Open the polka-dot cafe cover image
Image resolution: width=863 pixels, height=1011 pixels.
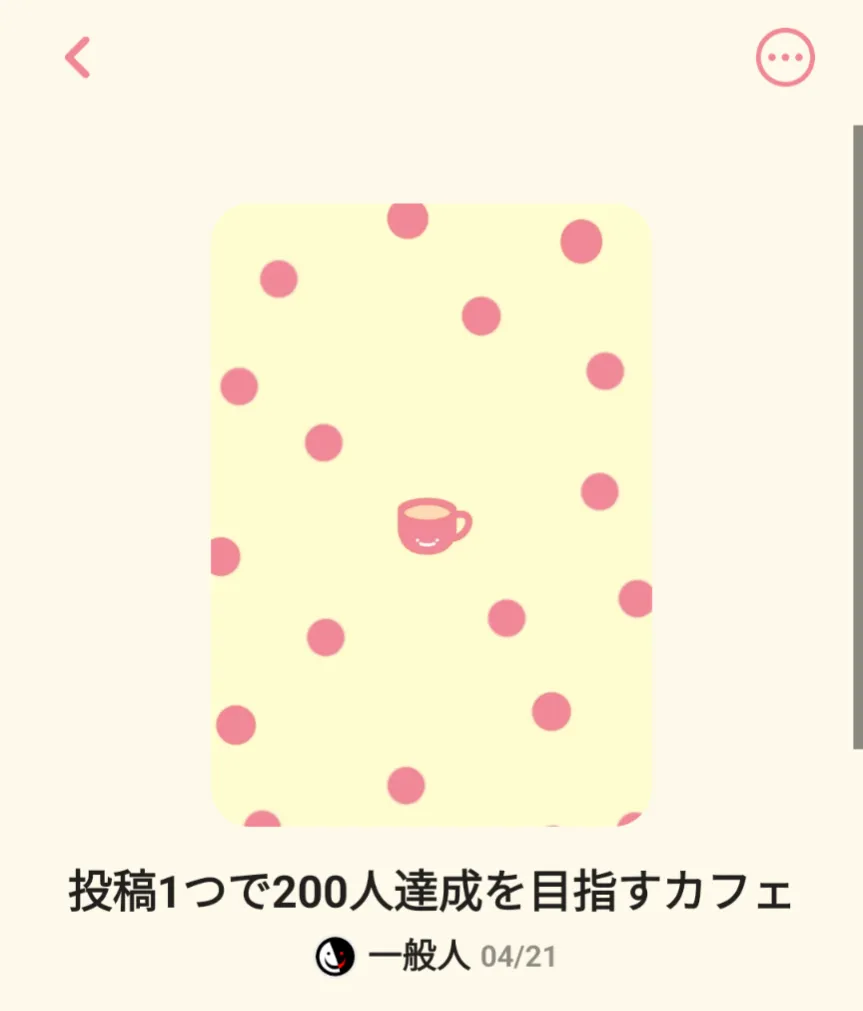tap(432, 515)
